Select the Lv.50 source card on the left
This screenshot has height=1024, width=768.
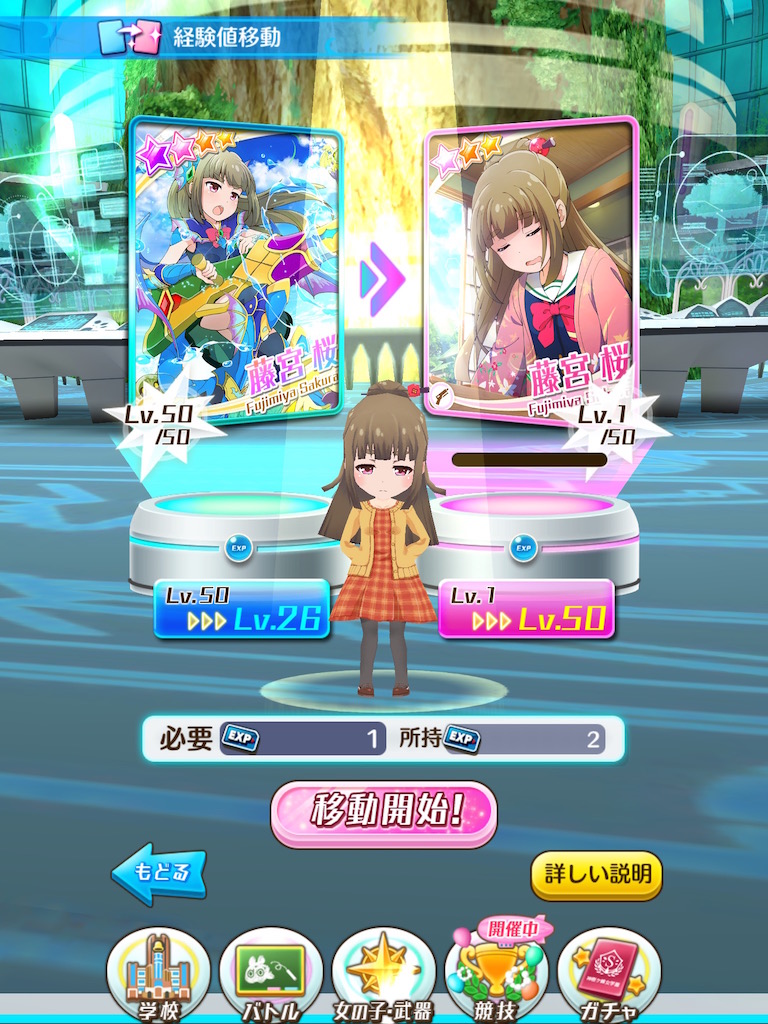[x=236, y=270]
